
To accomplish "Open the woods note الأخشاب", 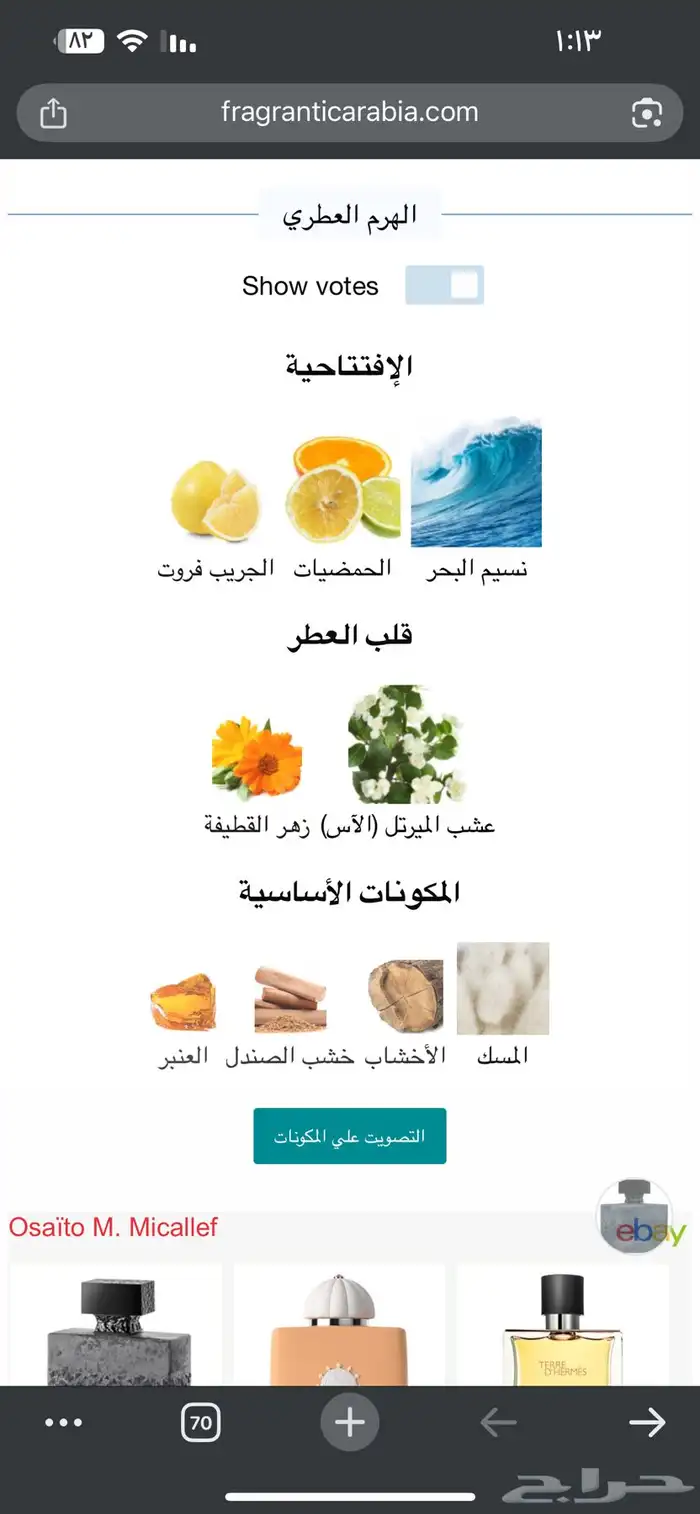I will click(405, 997).
